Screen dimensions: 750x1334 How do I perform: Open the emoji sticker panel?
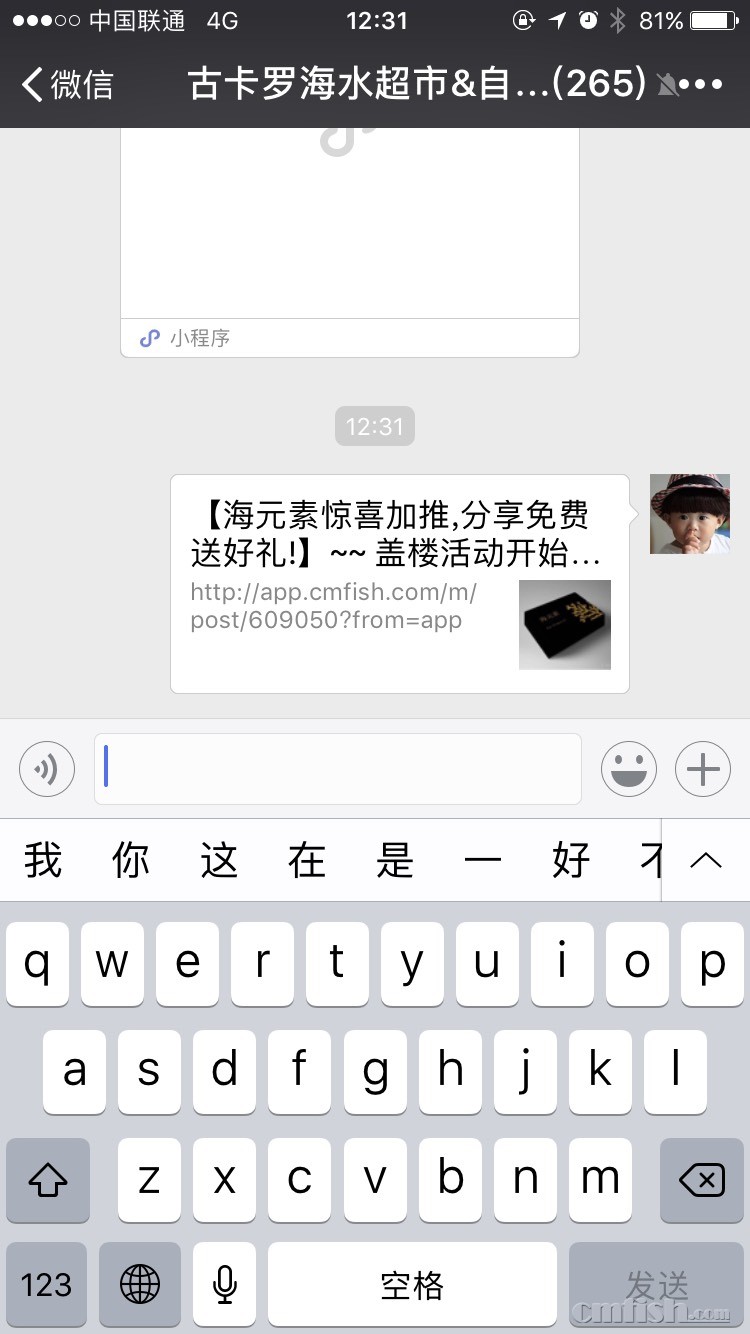pyautogui.click(x=628, y=769)
